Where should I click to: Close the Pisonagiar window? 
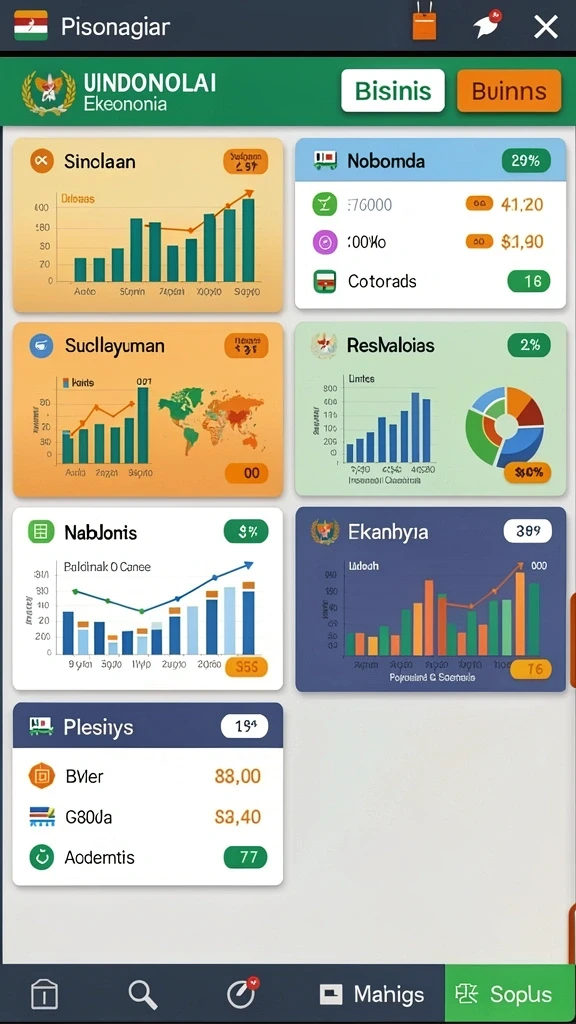(545, 27)
